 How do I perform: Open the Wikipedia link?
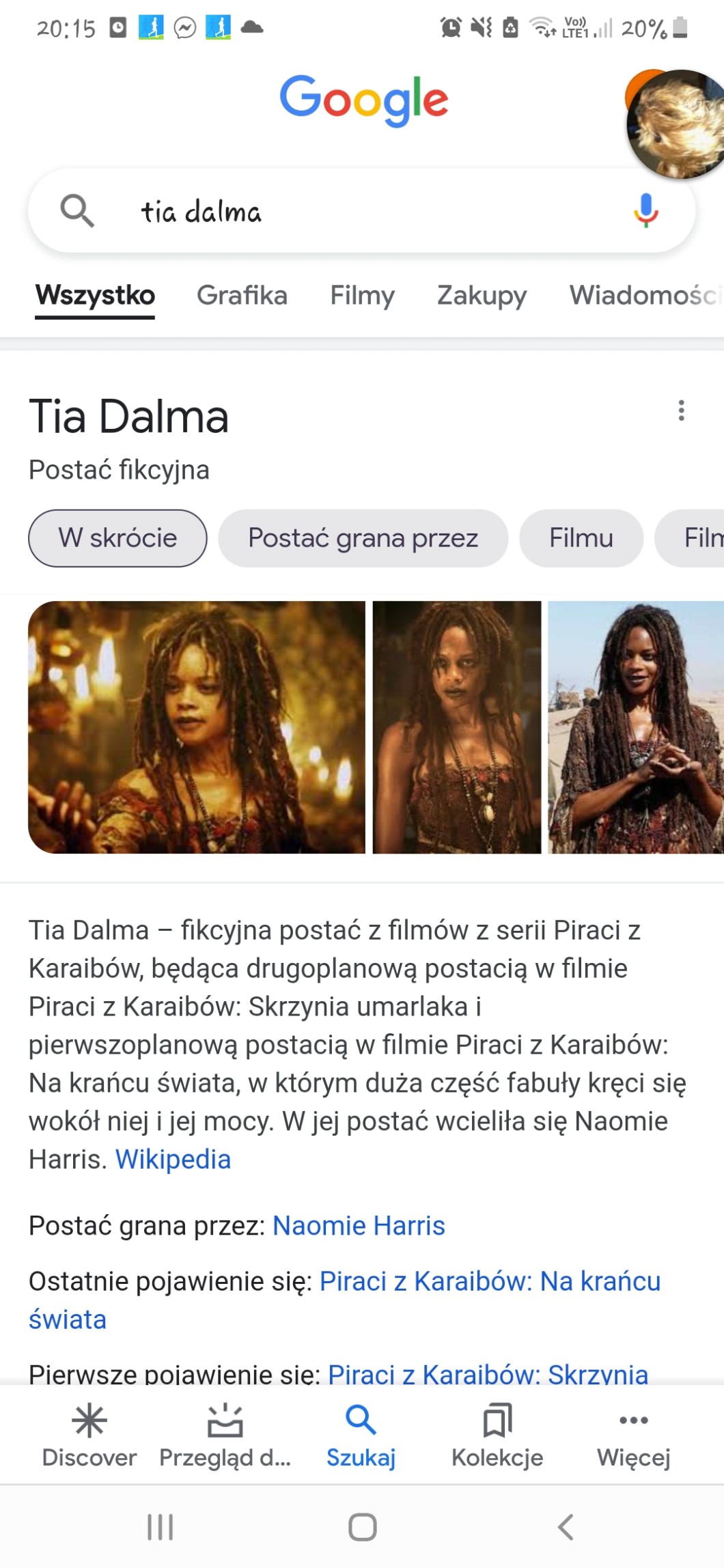pyautogui.click(x=173, y=1160)
